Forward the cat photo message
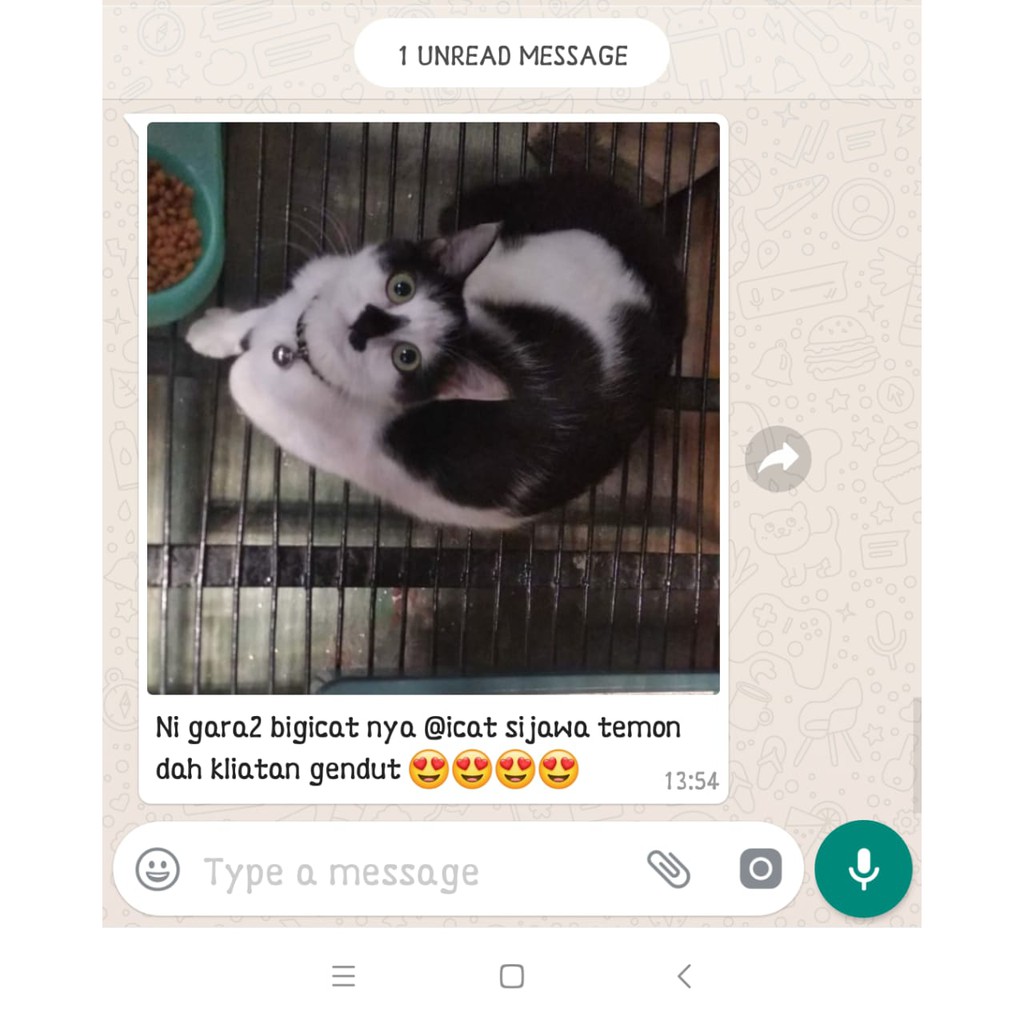 point(778,459)
